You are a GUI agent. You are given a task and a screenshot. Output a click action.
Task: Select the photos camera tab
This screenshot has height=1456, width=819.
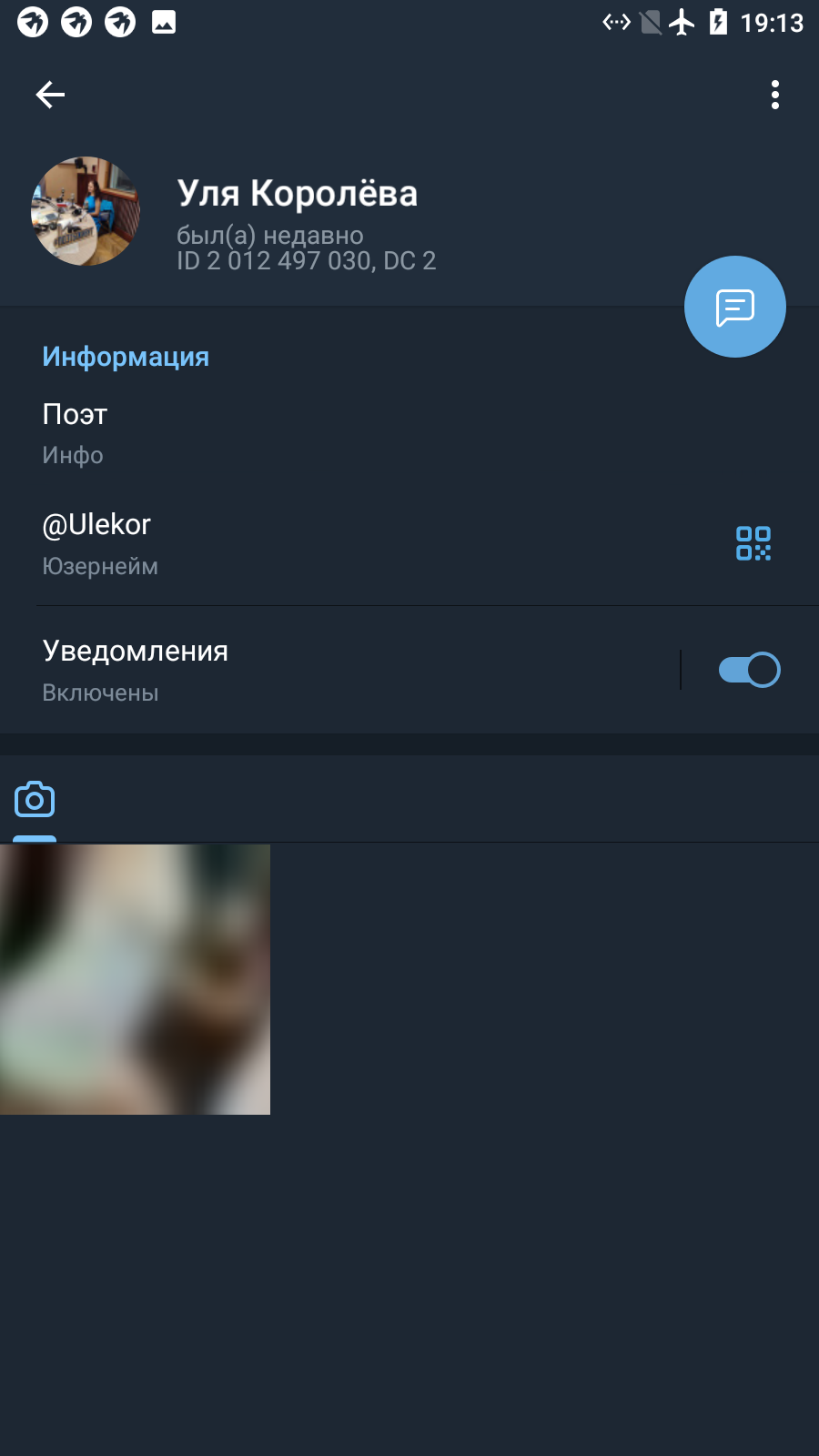(x=35, y=799)
